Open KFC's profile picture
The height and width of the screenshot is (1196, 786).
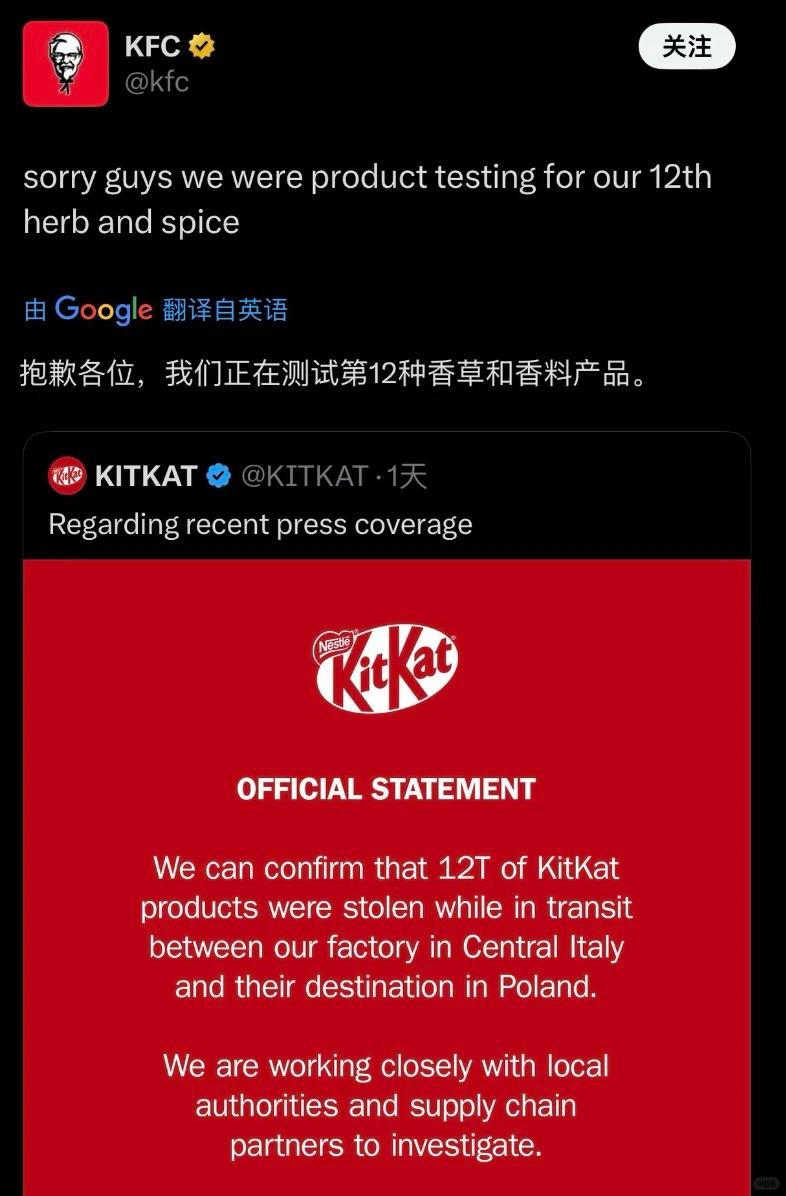pos(66,63)
